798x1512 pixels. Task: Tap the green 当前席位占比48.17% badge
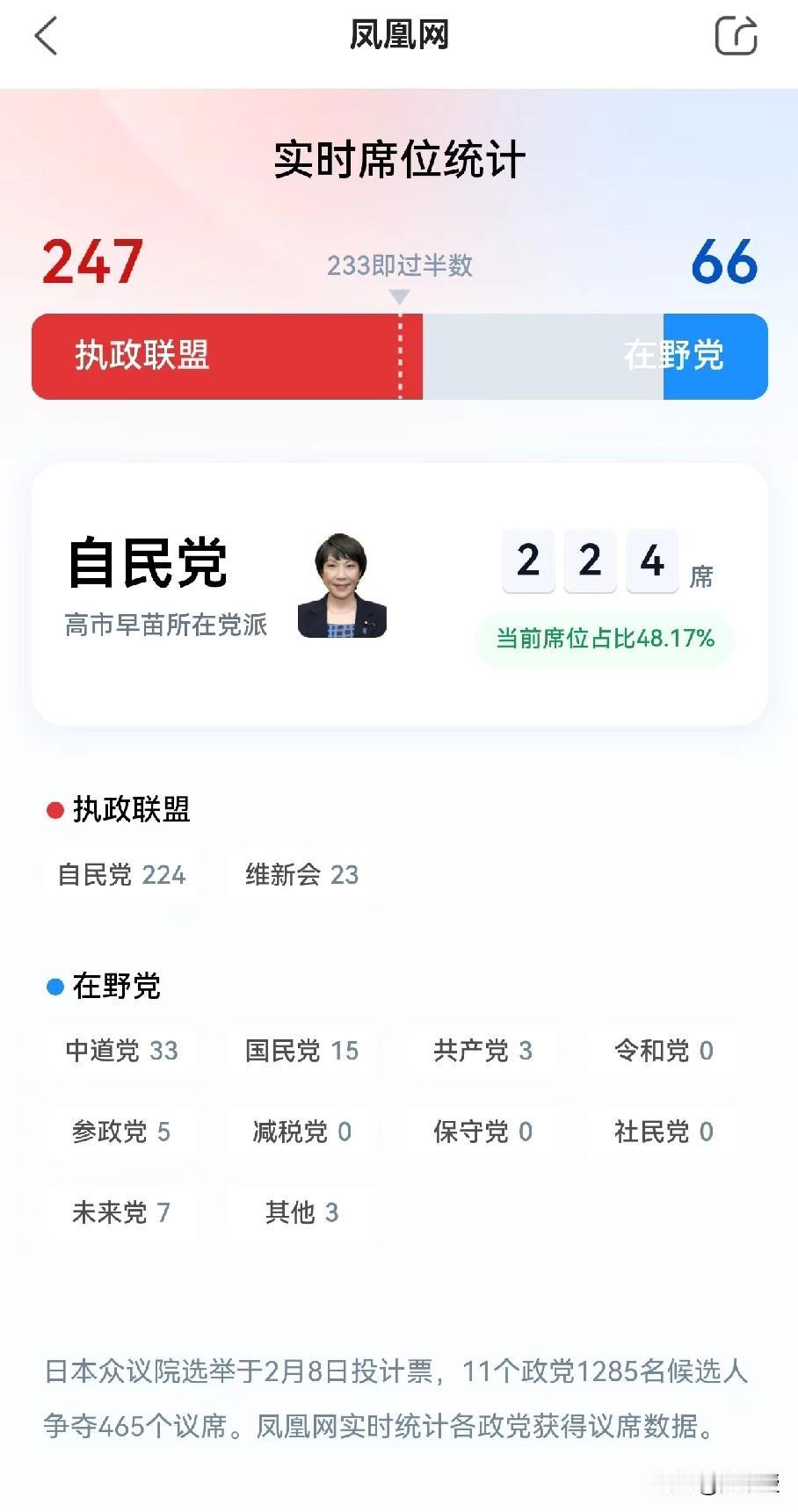pyautogui.click(x=603, y=640)
